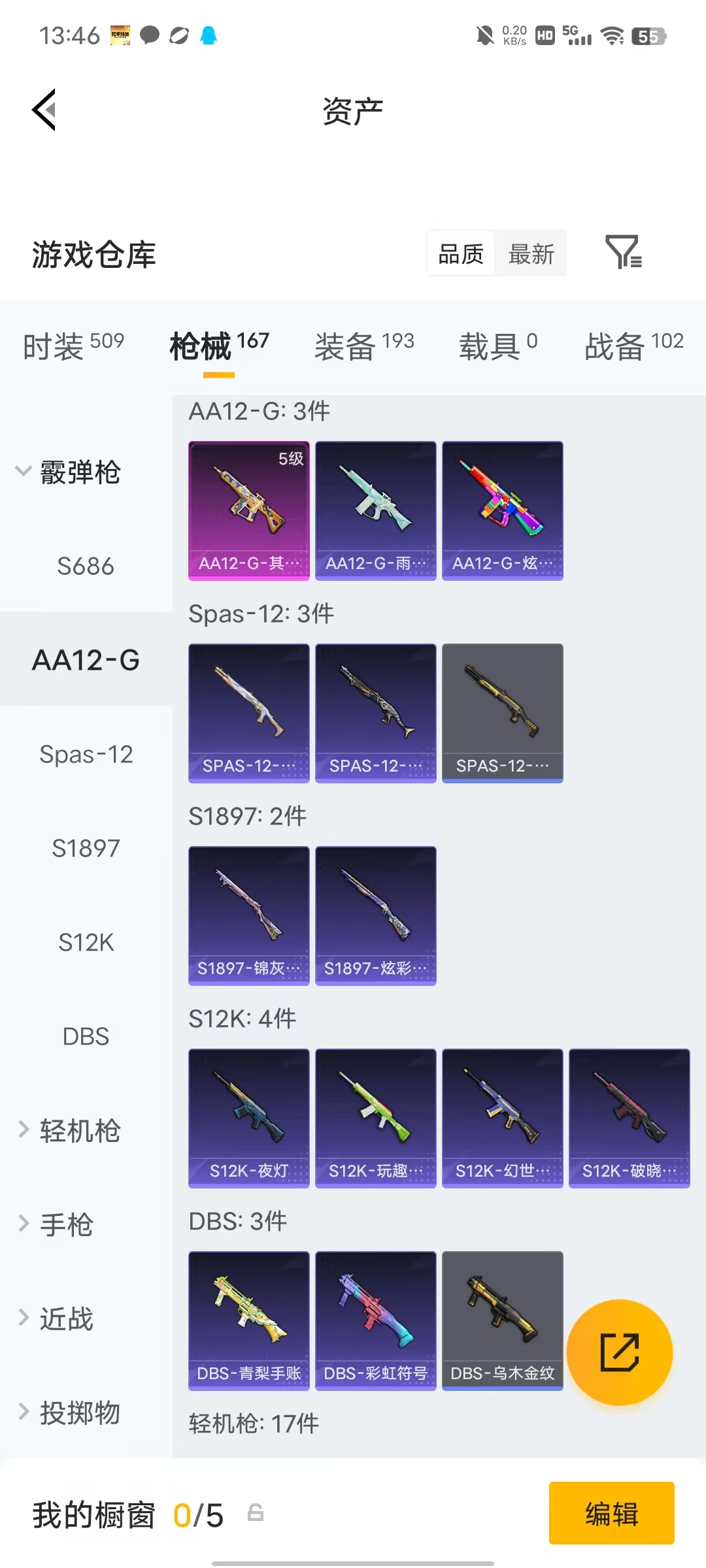Tap the yellow floating share button
The height and width of the screenshot is (1568, 706).
point(619,1352)
